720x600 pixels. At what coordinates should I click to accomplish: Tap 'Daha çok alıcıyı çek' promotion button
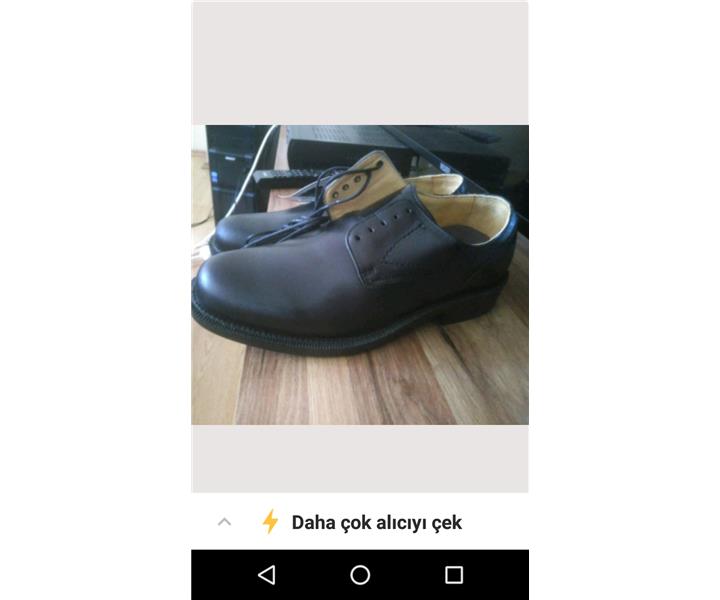point(376,522)
